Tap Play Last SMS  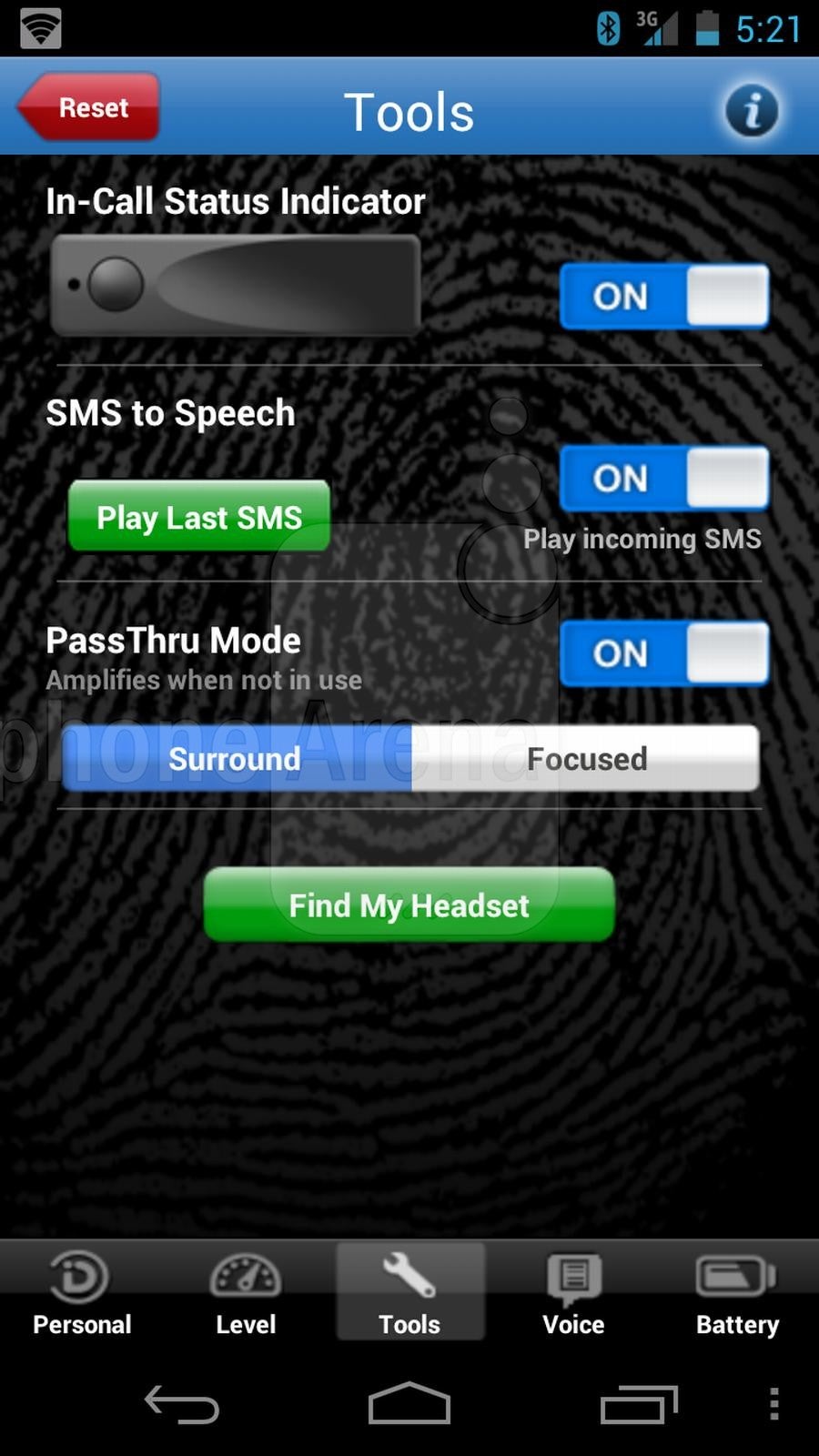tap(198, 517)
